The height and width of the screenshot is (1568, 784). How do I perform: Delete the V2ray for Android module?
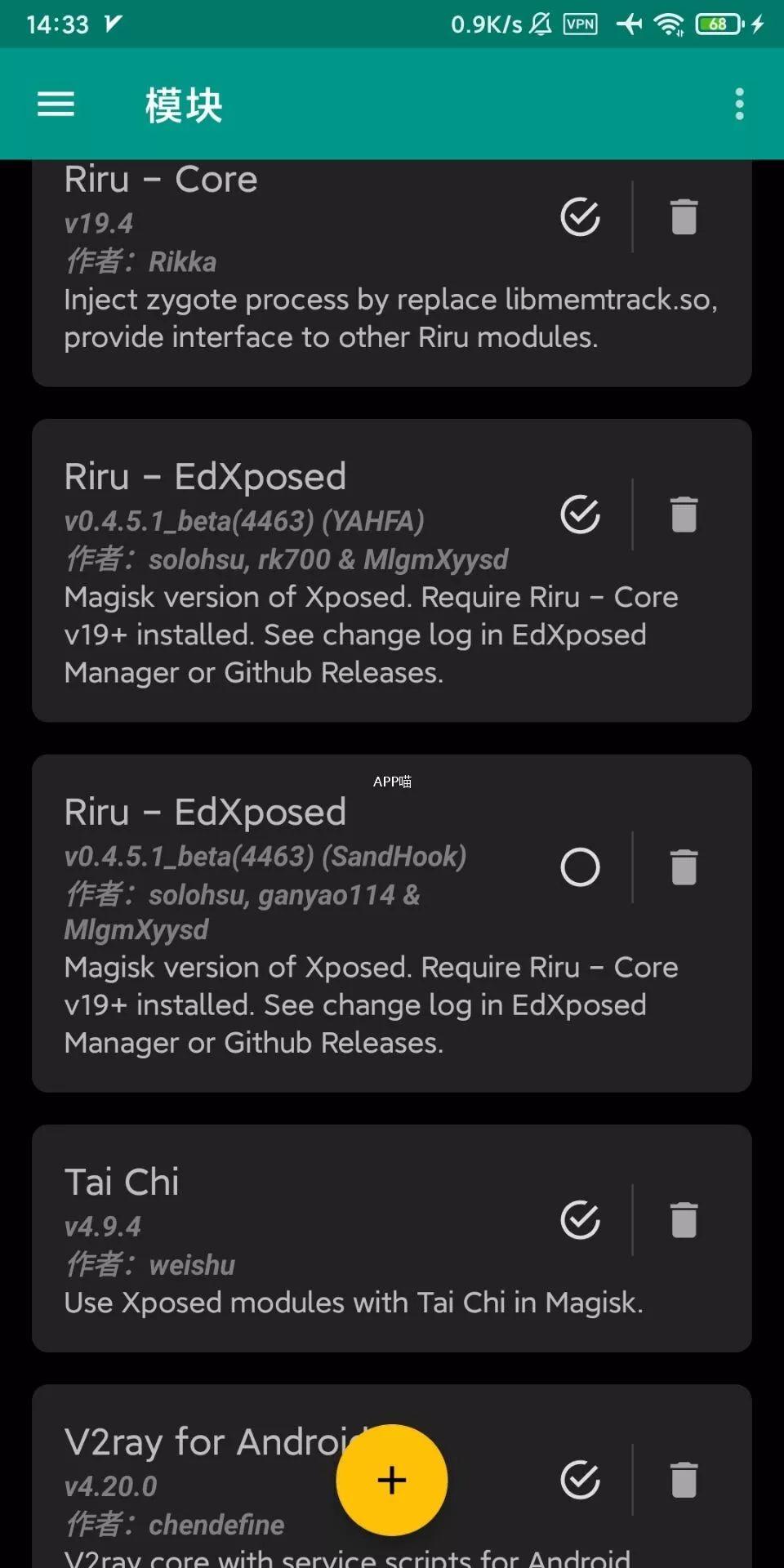[x=684, y=1480]
